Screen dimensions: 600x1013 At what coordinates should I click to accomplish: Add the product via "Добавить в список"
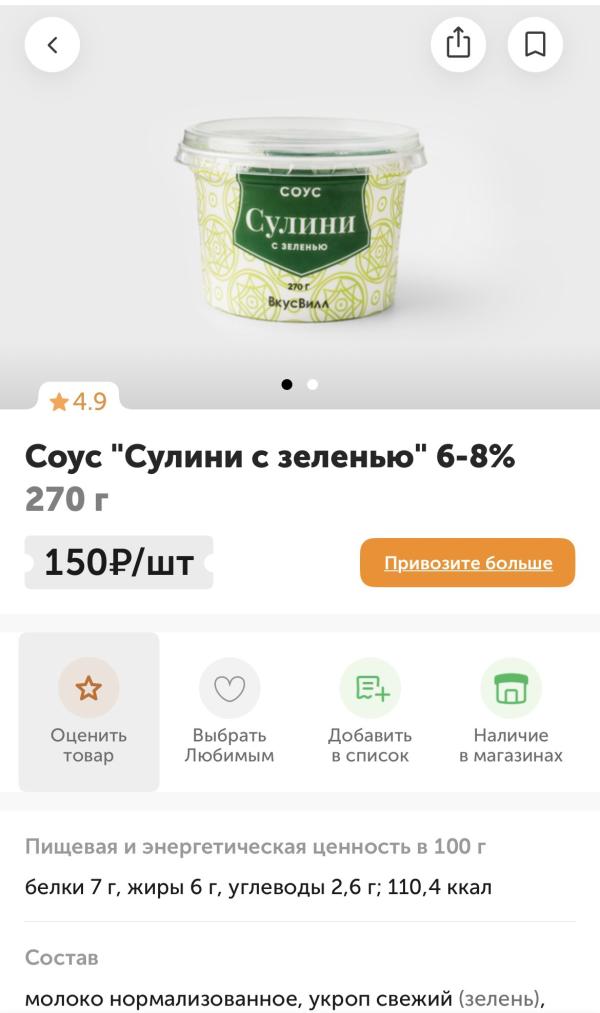(x=370, y=711)
